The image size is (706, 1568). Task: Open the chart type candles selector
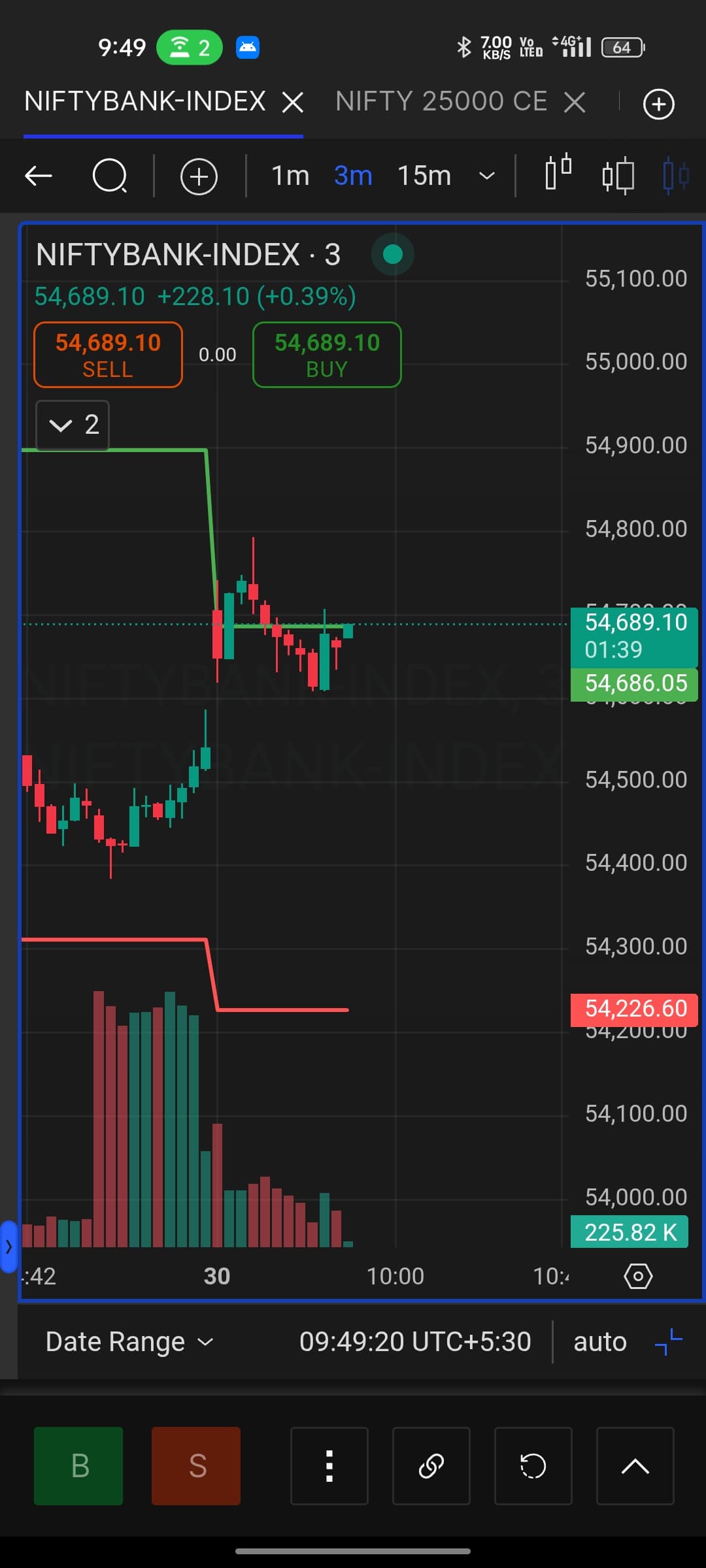pyautogui.click(x=558, y=174)
